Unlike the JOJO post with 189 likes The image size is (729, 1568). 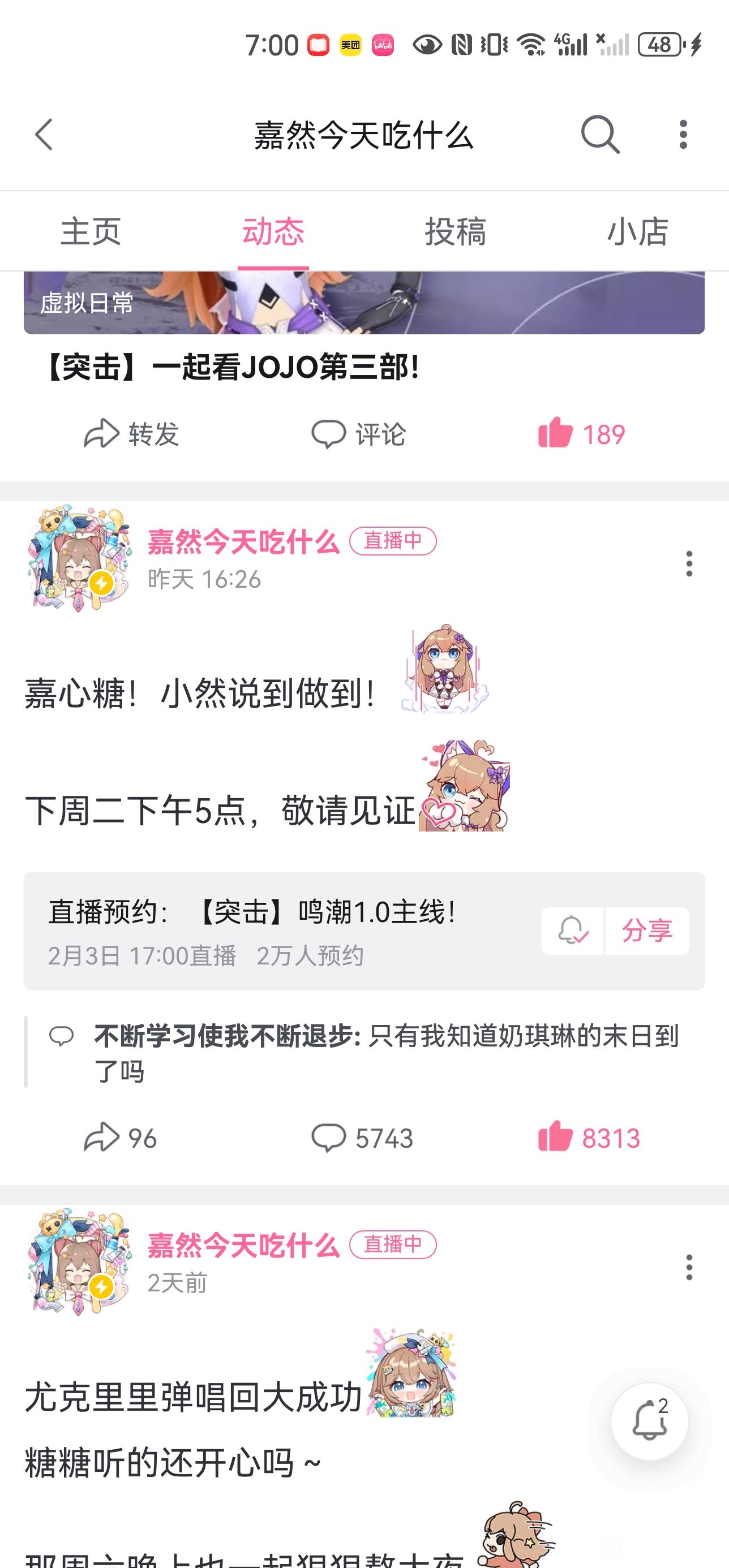pos(582,434)
